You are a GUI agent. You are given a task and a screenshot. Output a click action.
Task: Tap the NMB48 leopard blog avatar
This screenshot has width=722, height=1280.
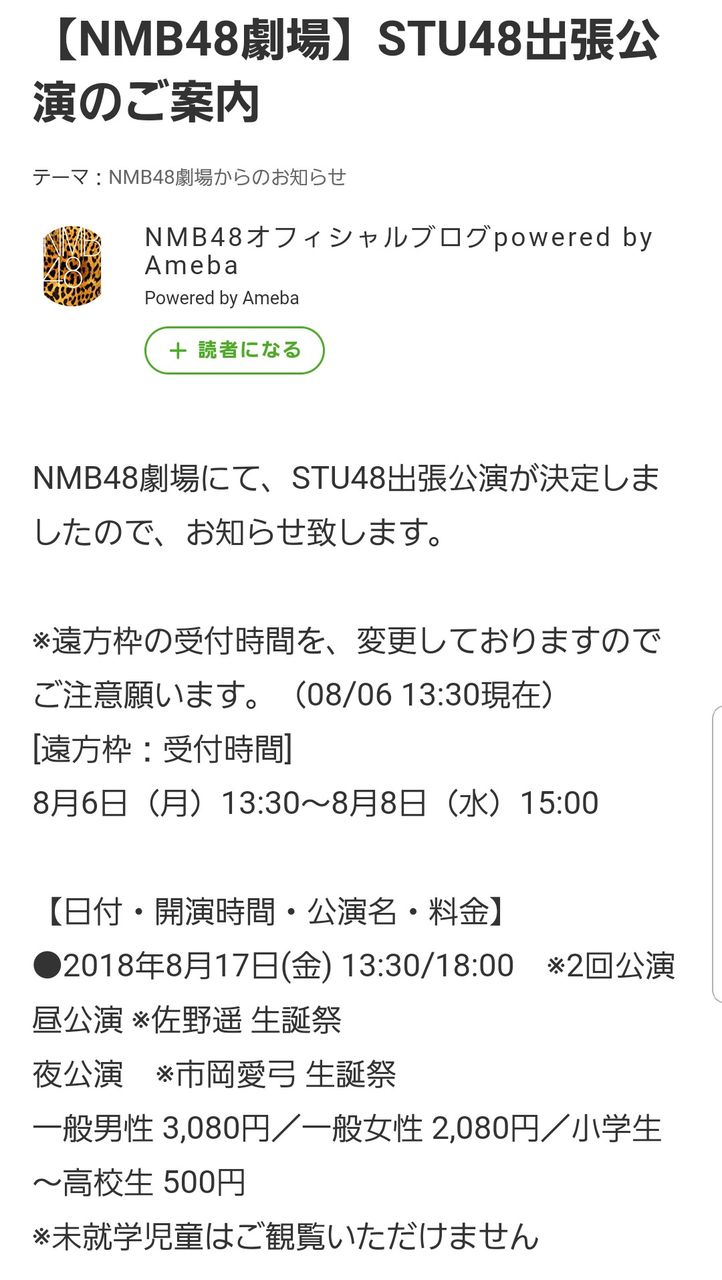coord(73,266)
